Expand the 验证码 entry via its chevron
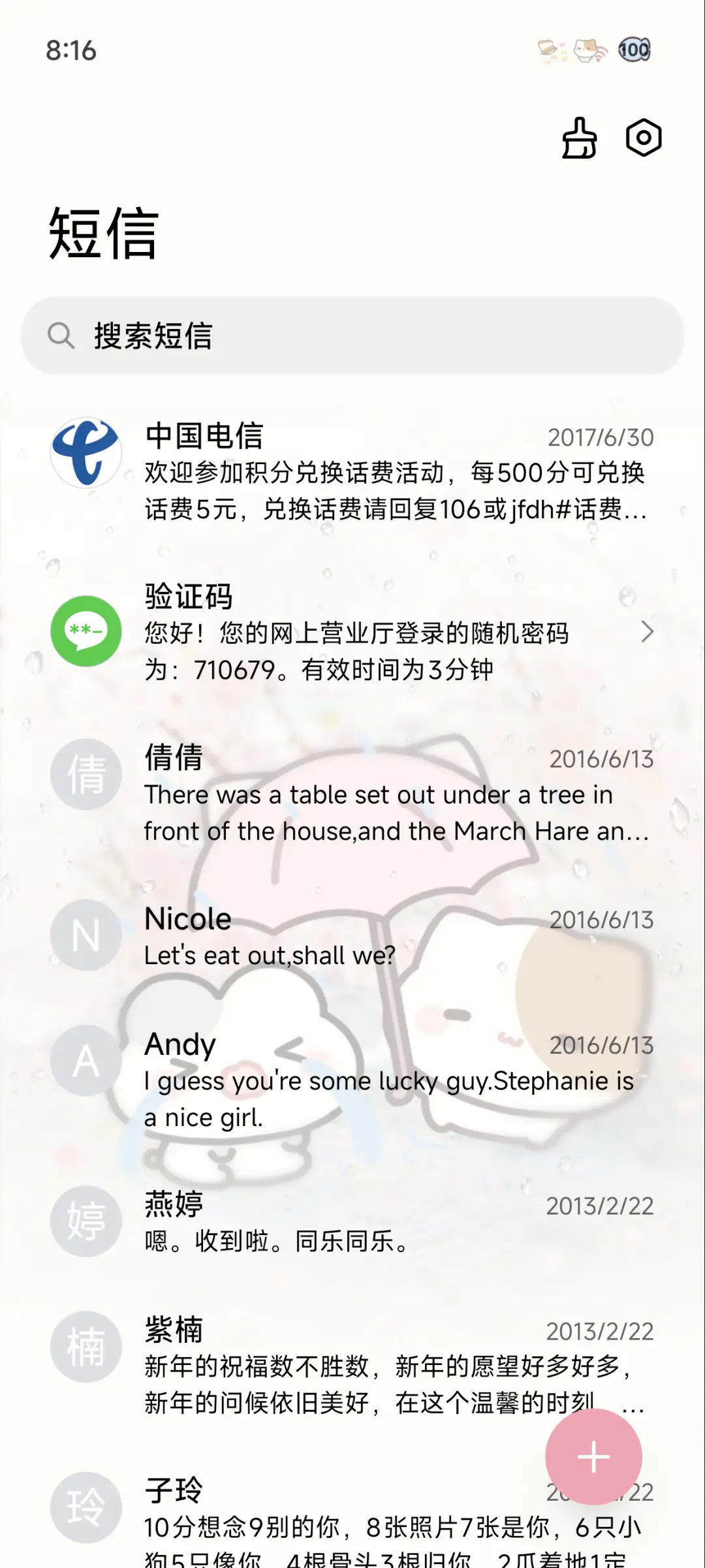The width and height of the screenshot is (705, 1568). pyautogui.click(x=648, y=632)
